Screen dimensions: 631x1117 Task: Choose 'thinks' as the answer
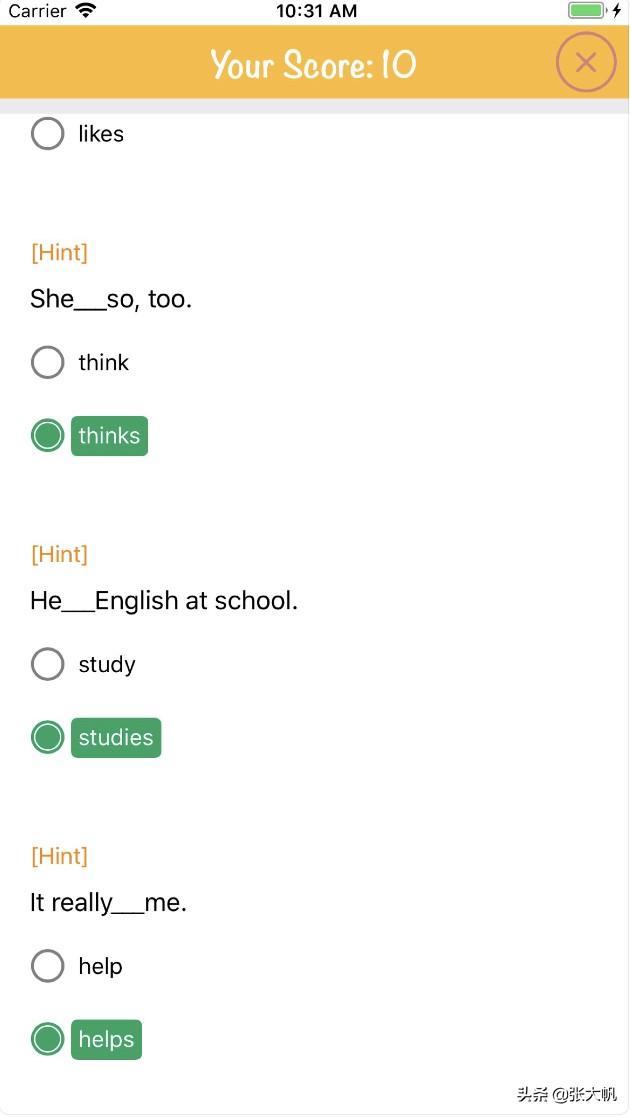point(48,435)
